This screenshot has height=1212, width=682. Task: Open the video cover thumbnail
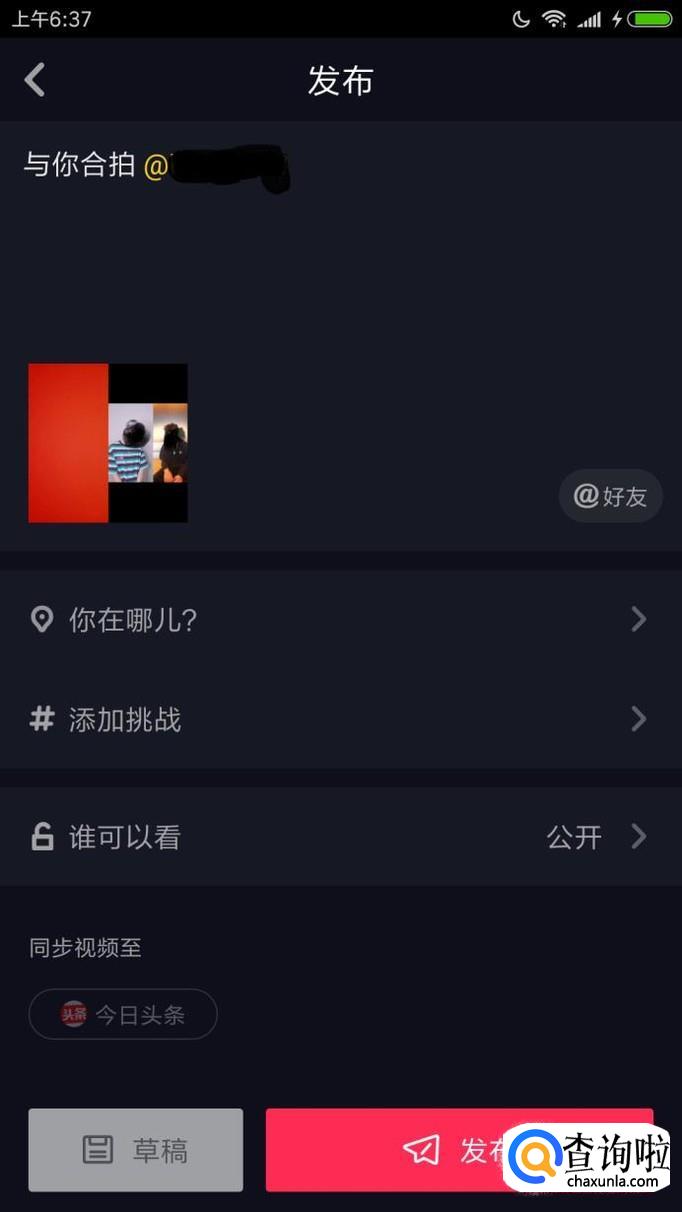tap(108, 443)
